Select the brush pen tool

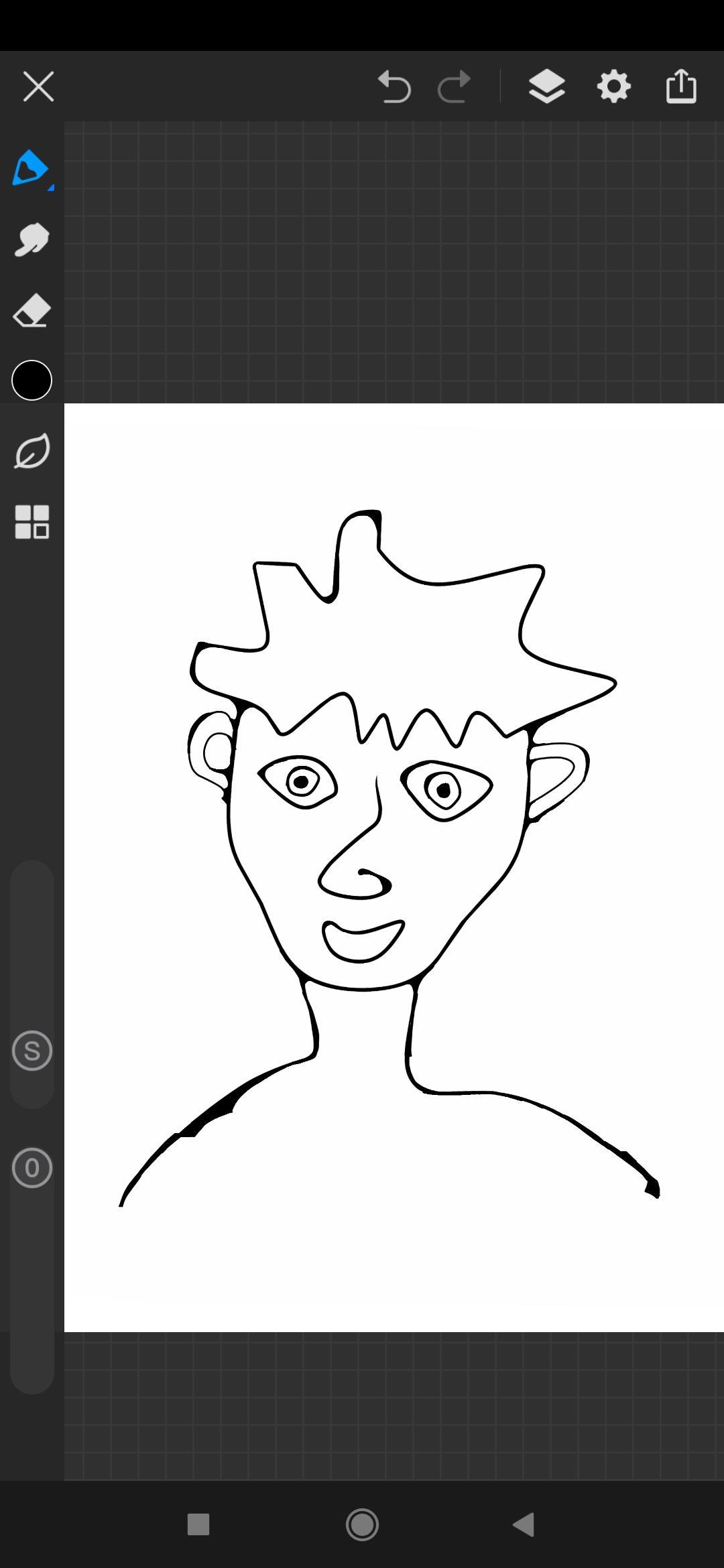[x=31, y=168]
